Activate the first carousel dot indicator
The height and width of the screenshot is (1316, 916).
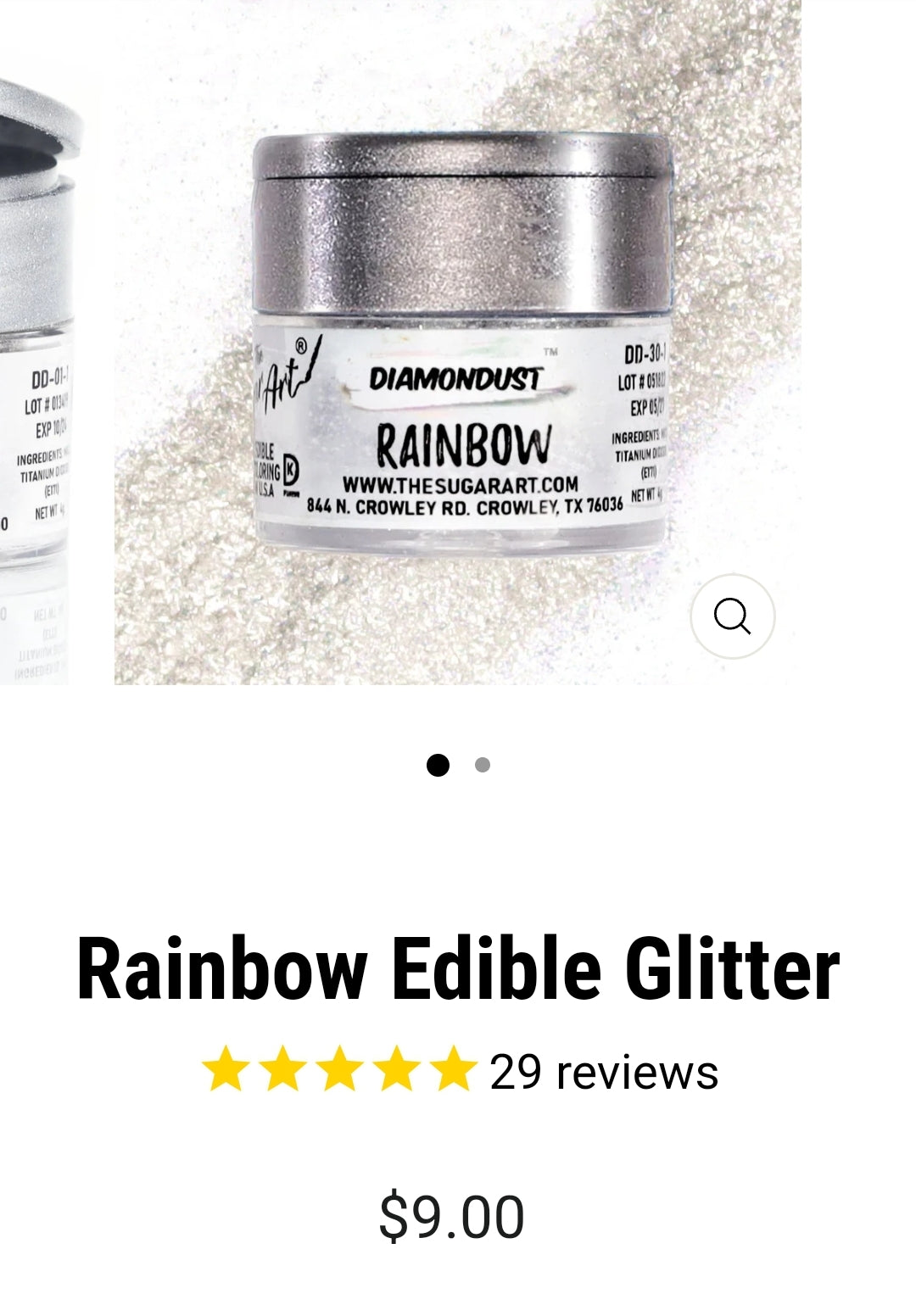[439, 766]
